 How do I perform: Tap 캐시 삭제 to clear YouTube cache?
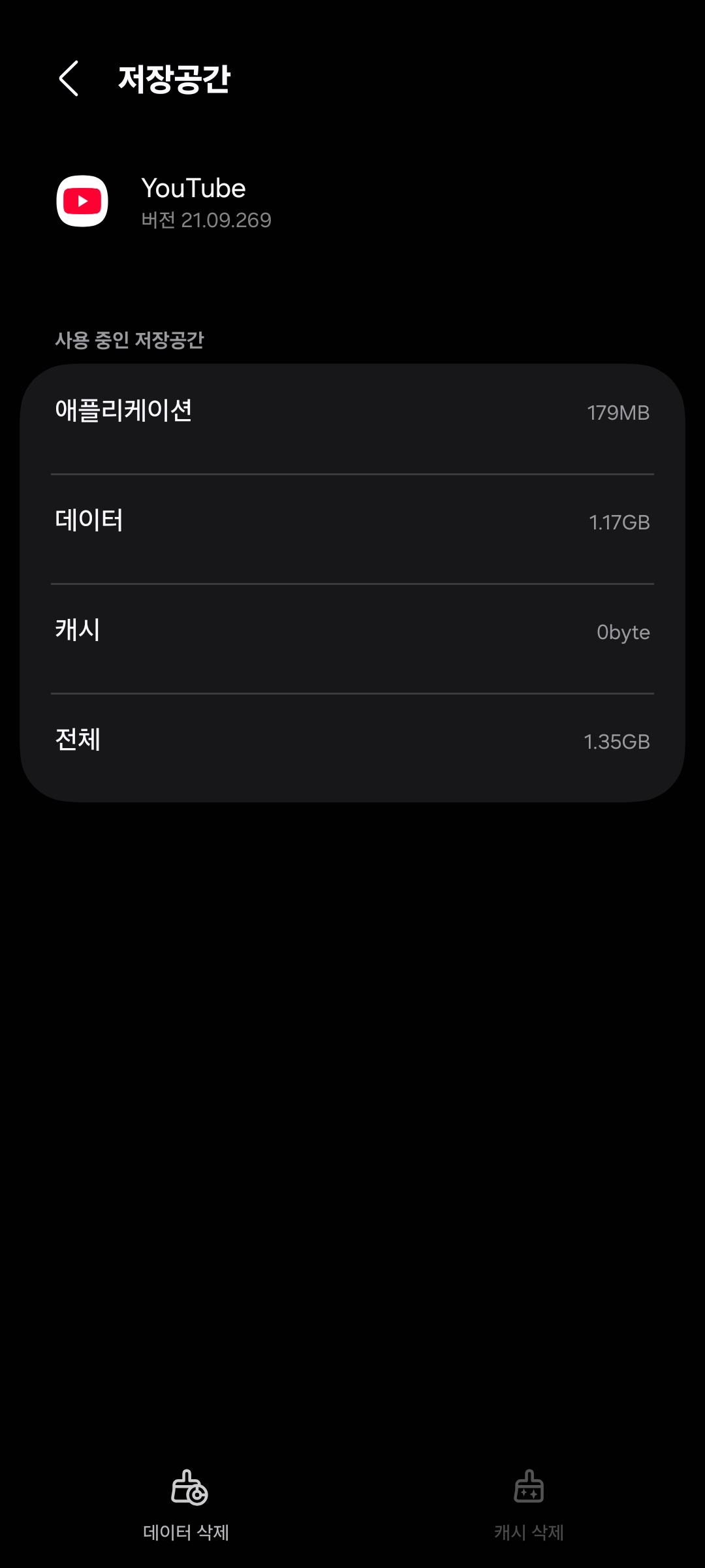[529, 1505]
